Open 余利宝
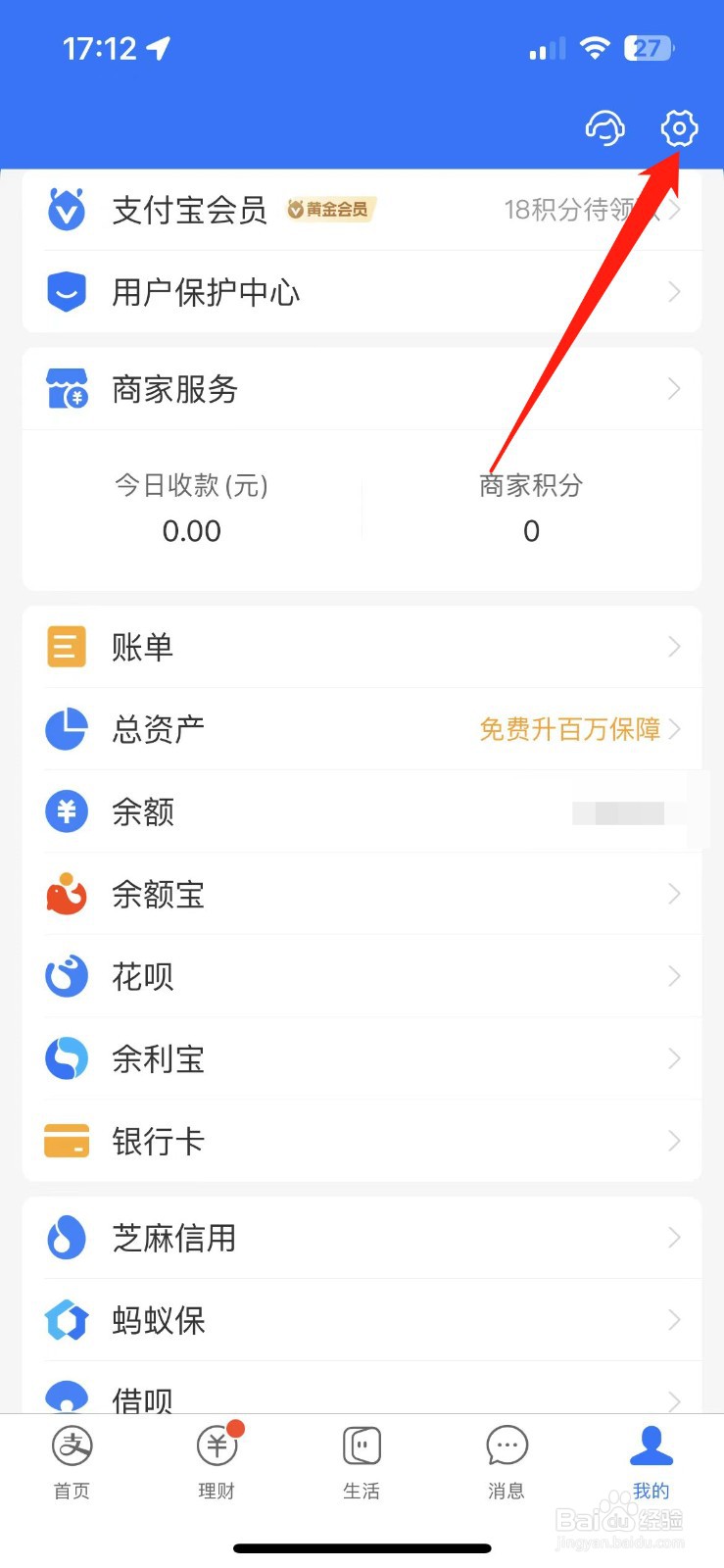Image resolution: width=724 pixels, height=1568 pixels. tap(362, 1058)
